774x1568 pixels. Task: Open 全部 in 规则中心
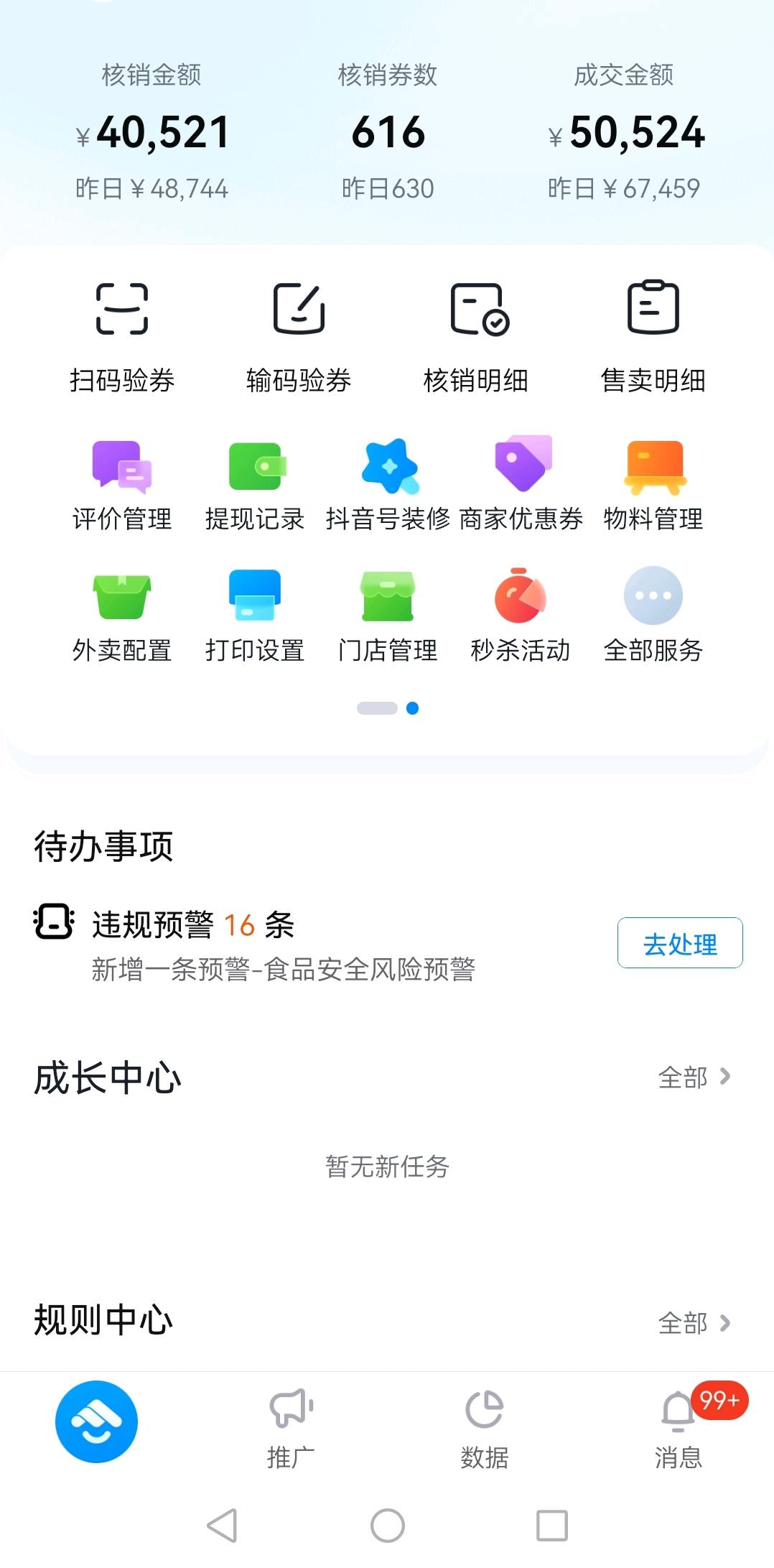[694, 1323]
